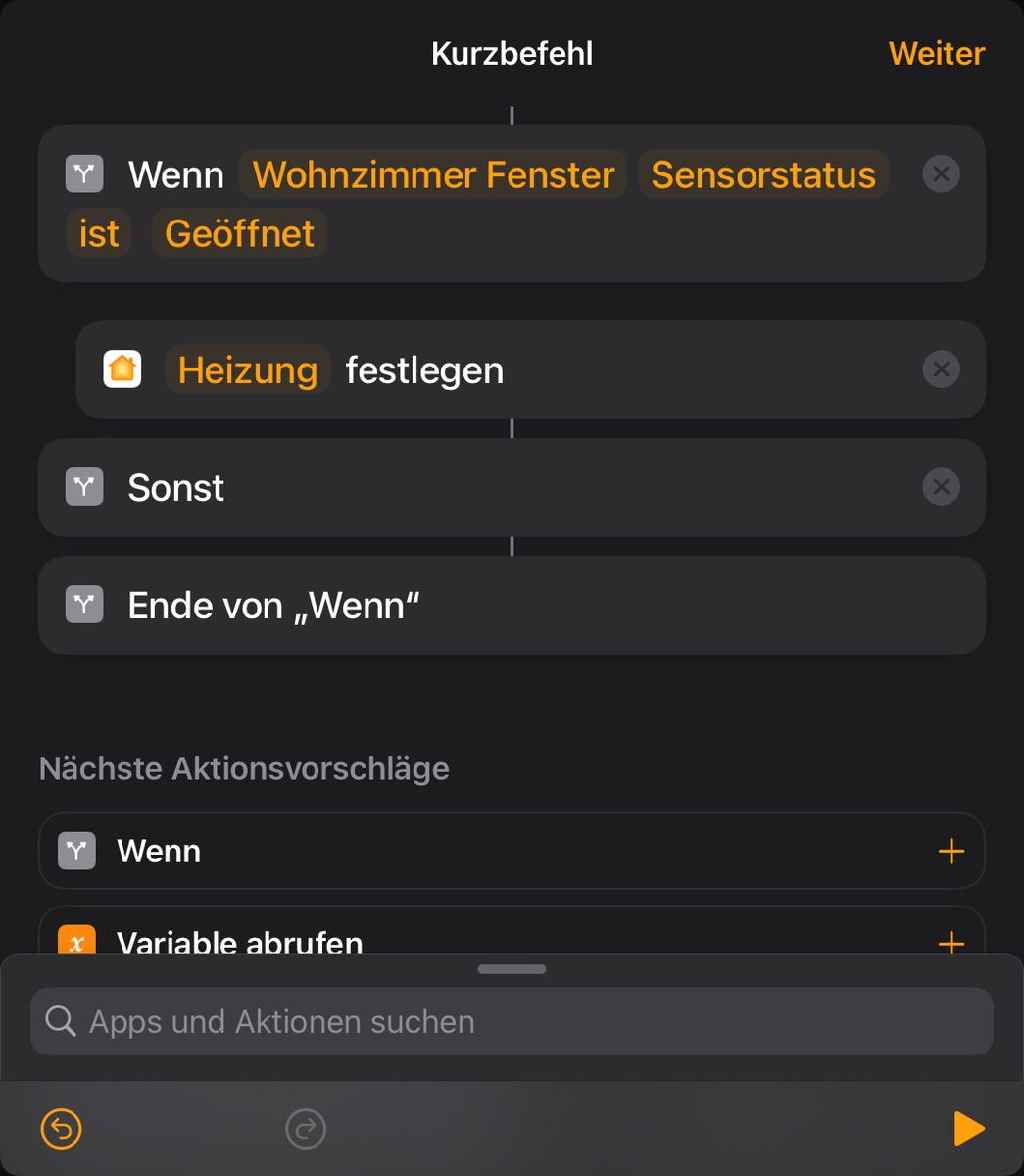Edit the Sensorstatus parameter

coord(762,174)
